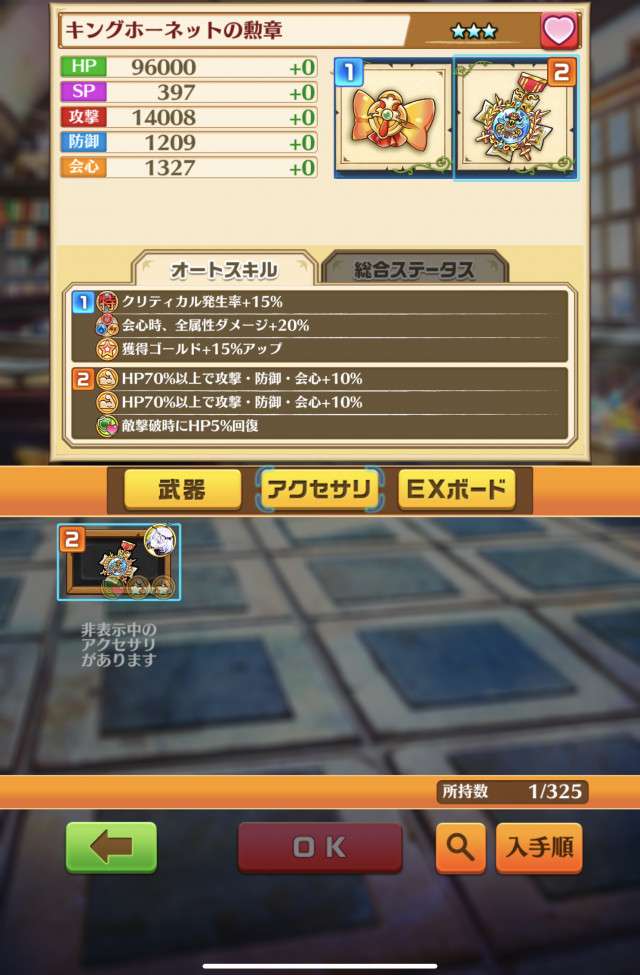
Task: Select accessory slot 2 with the medal
Action: (x=515, y=119)
